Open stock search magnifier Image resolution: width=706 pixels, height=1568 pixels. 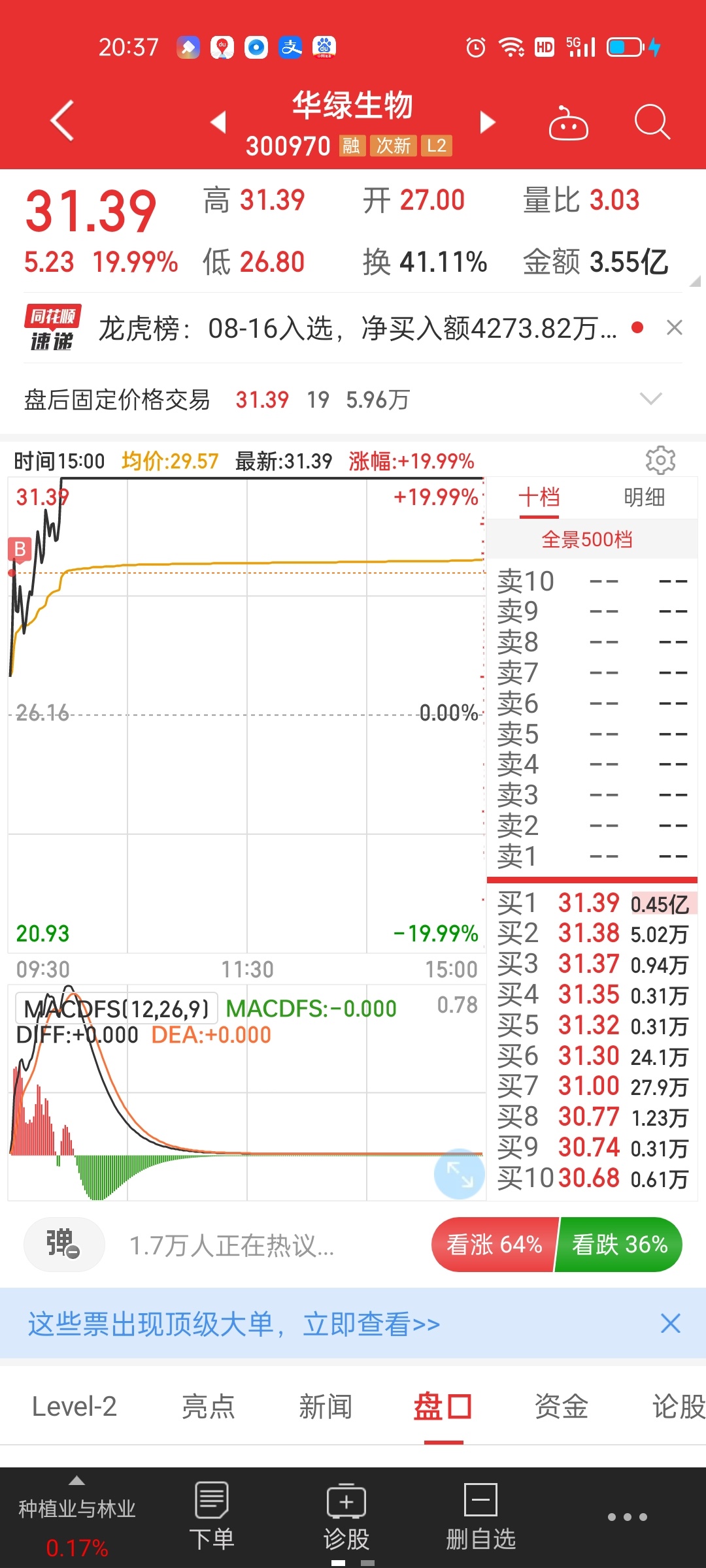tap(652, 122)
